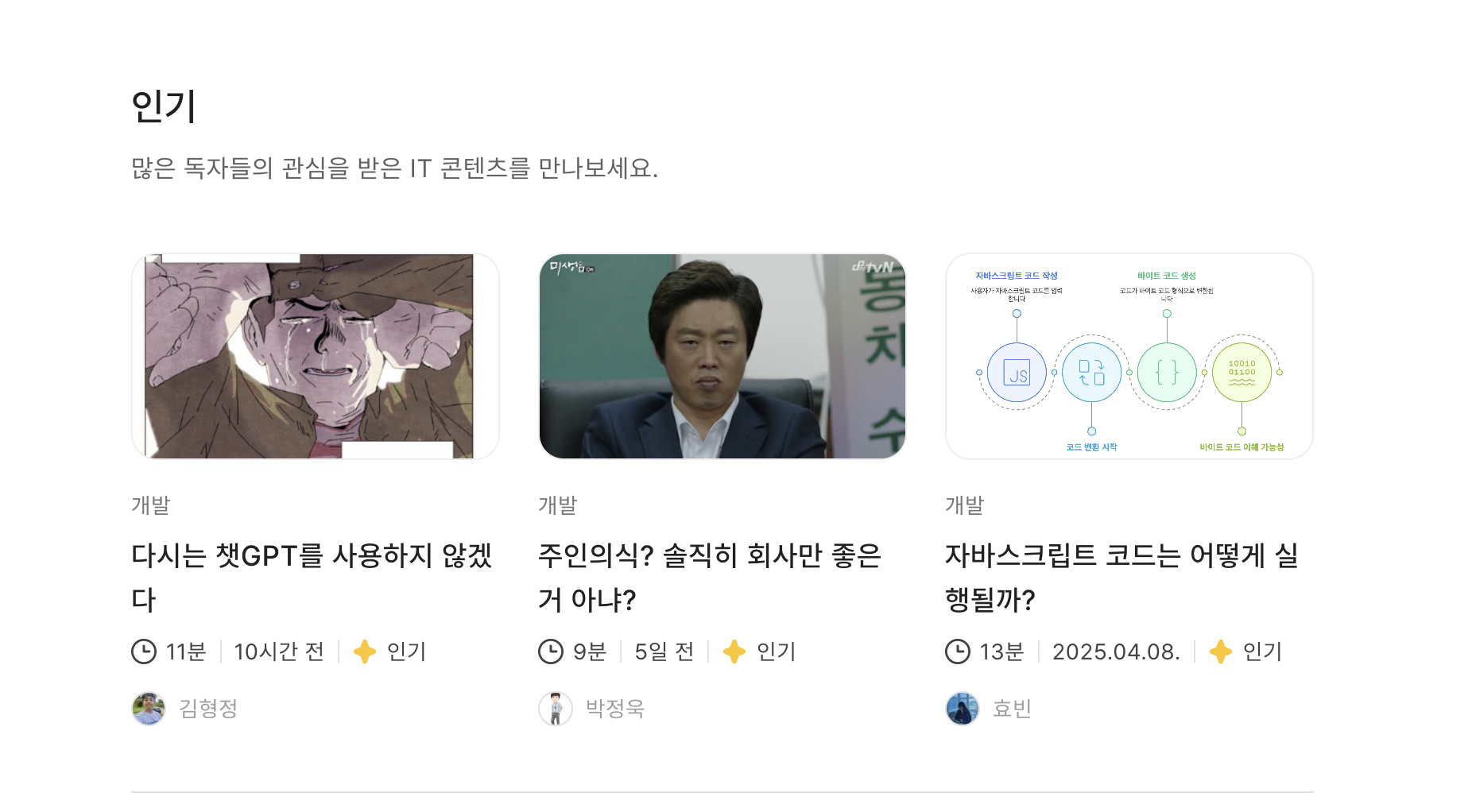1472x812 pixels.
Task: Open the JS bytecode diagram thumbnail
Action: click(1129, 356)
